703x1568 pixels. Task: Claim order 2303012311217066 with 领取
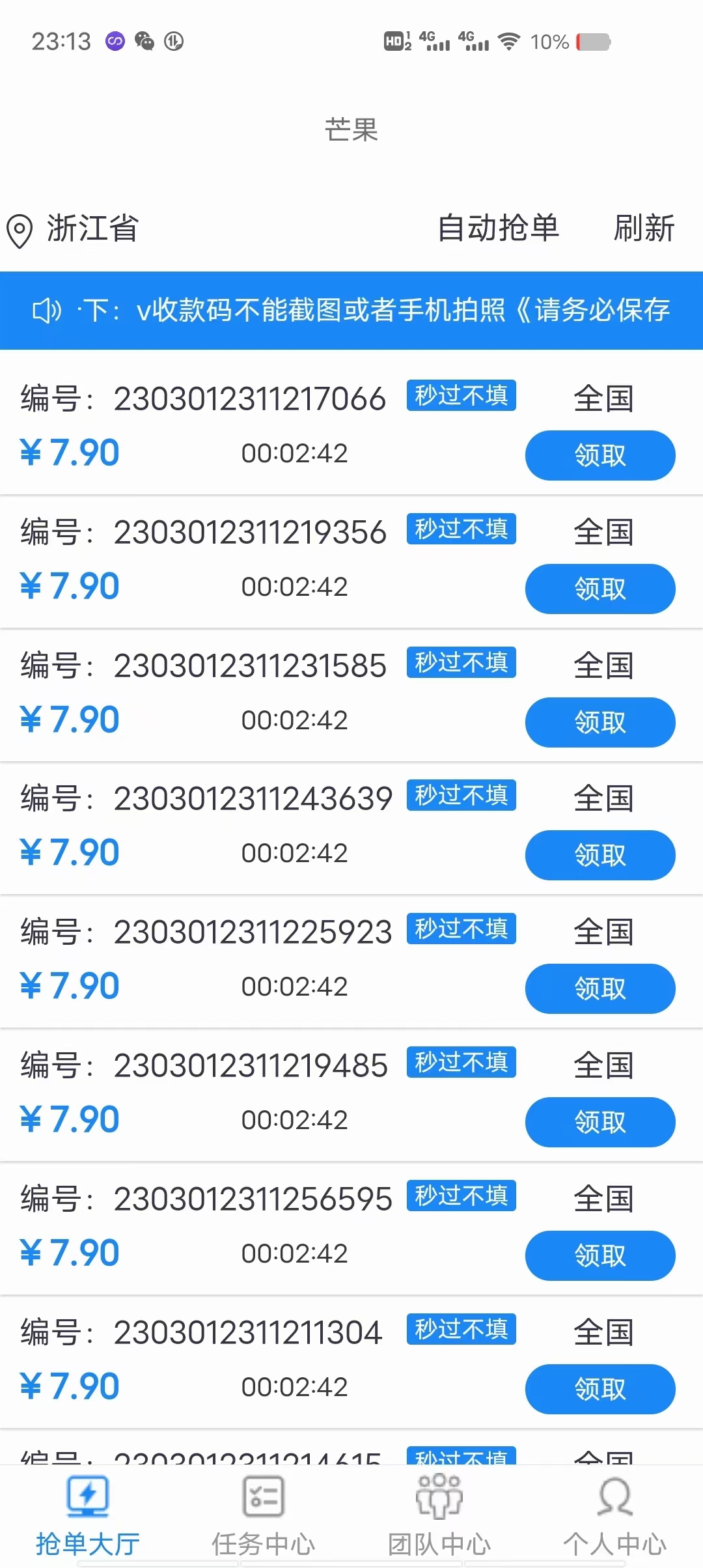[600, 455]
